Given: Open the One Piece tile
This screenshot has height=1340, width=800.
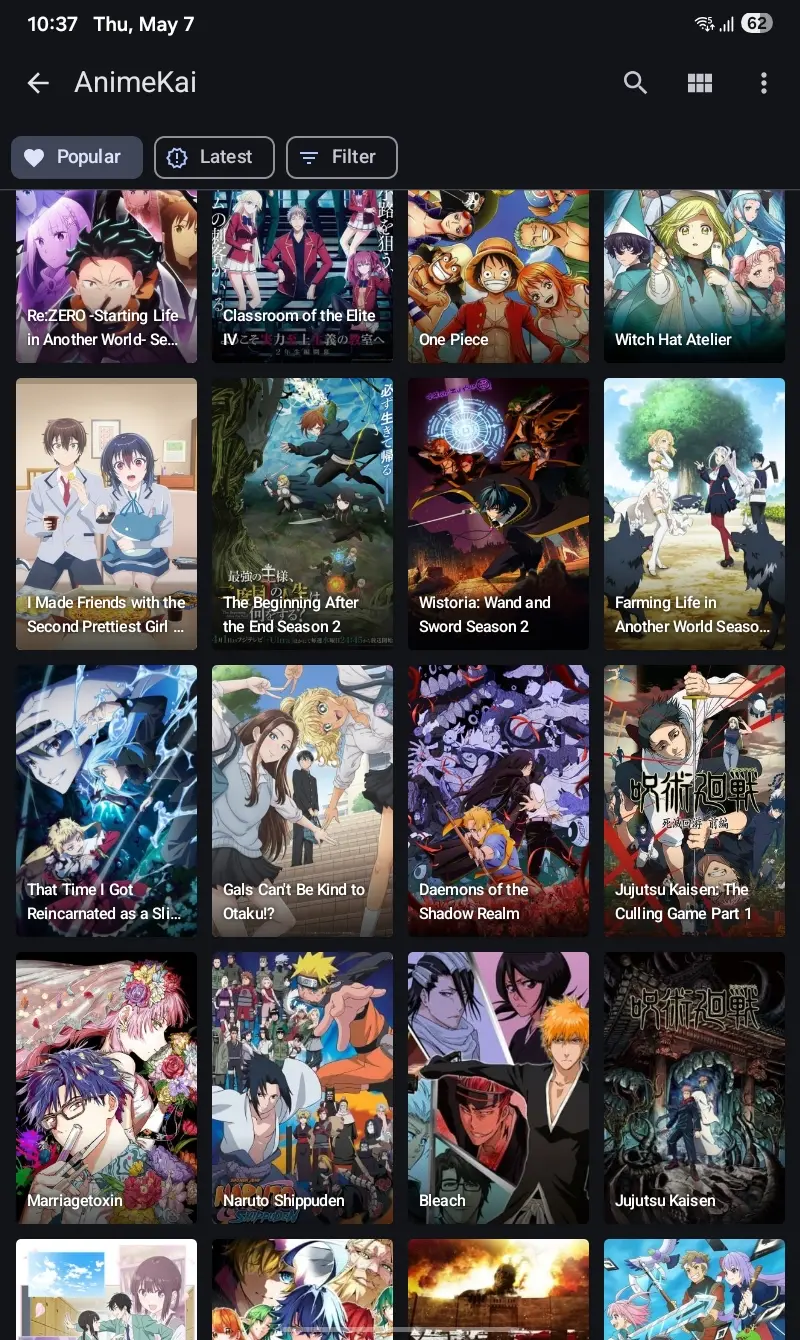Looking at the screenshot, I should coord(498,276).
